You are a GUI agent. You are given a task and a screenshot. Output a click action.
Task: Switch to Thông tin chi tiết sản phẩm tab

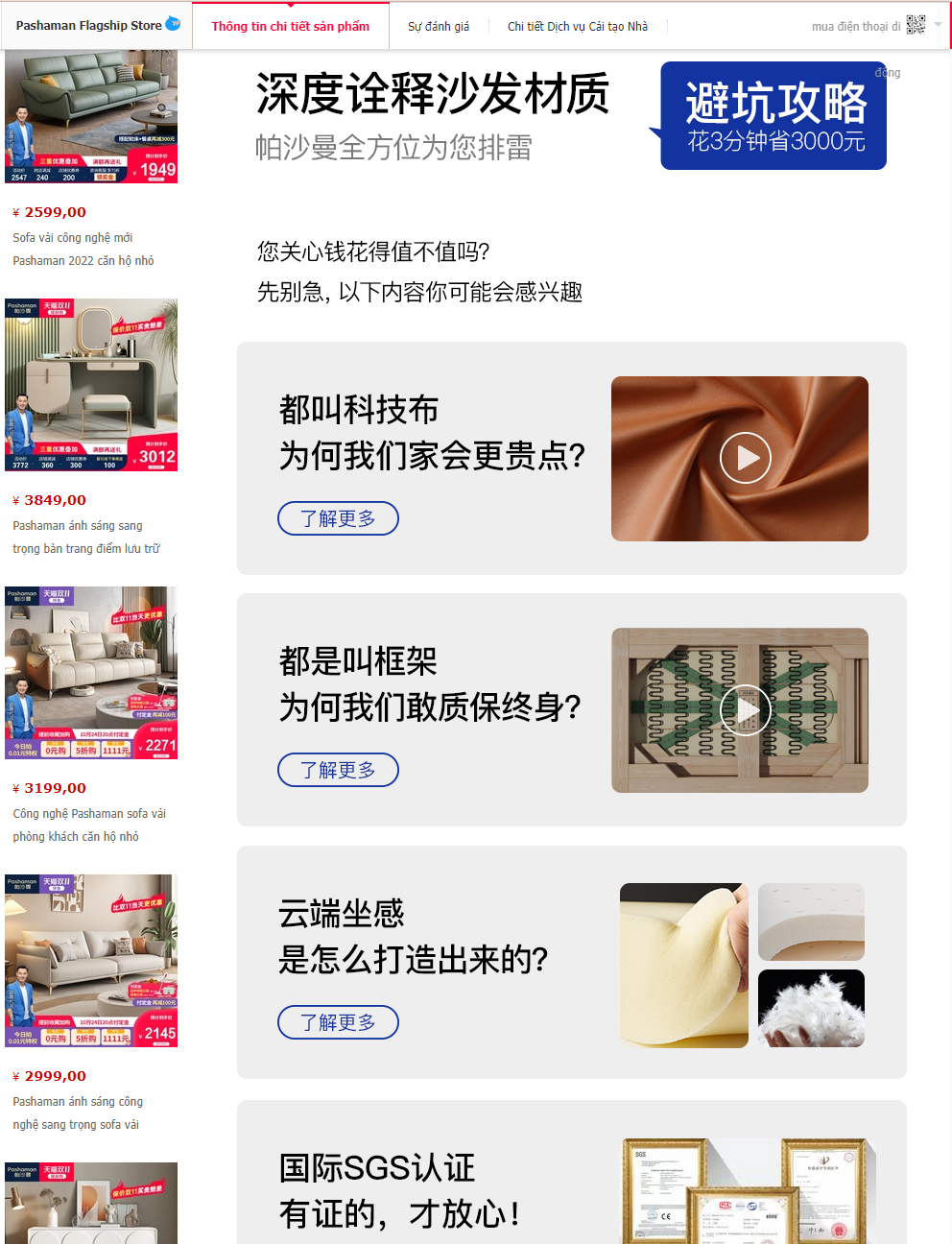pos(290,26)
